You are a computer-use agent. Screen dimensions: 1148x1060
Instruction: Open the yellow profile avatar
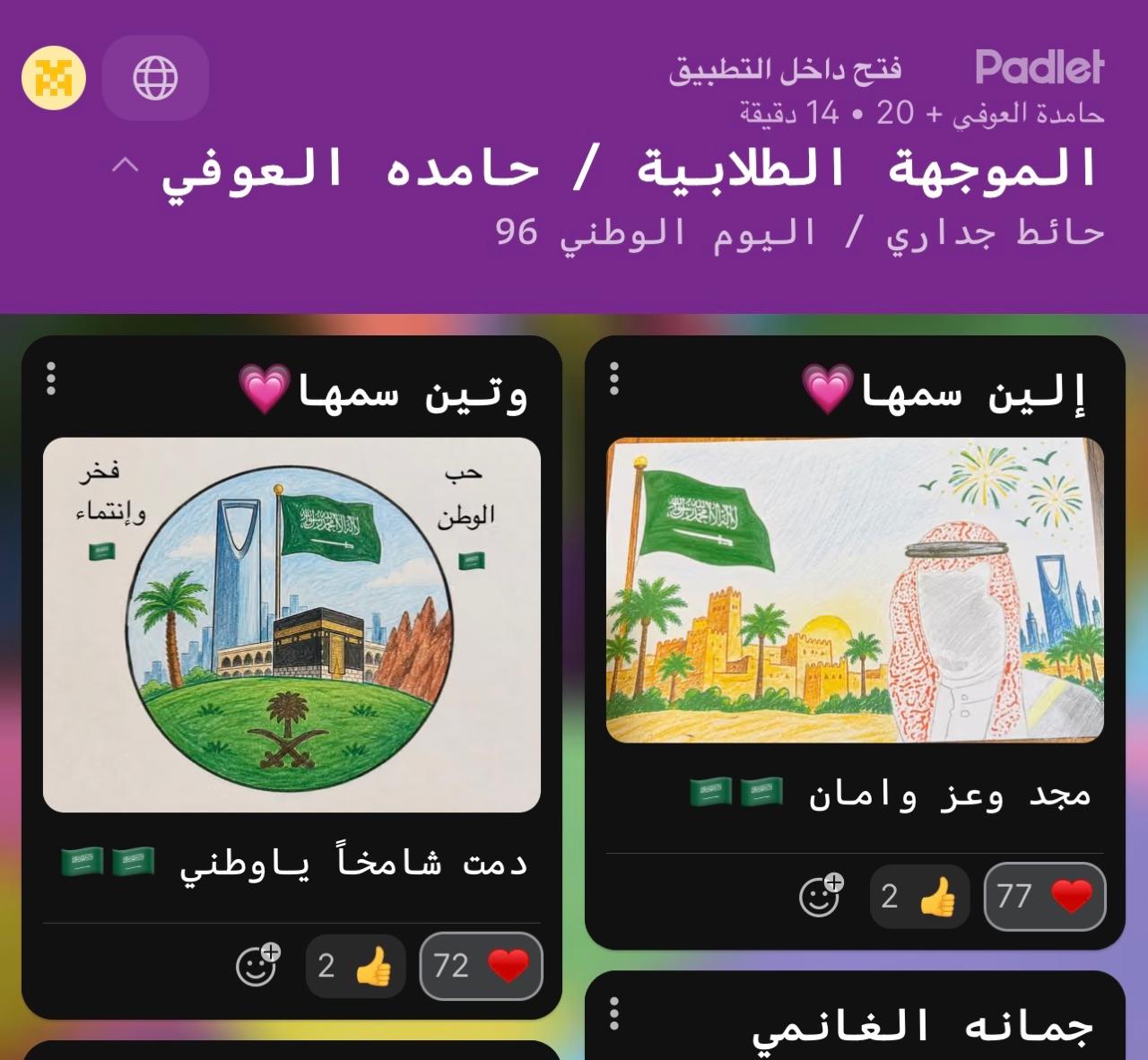pos(54,78)
